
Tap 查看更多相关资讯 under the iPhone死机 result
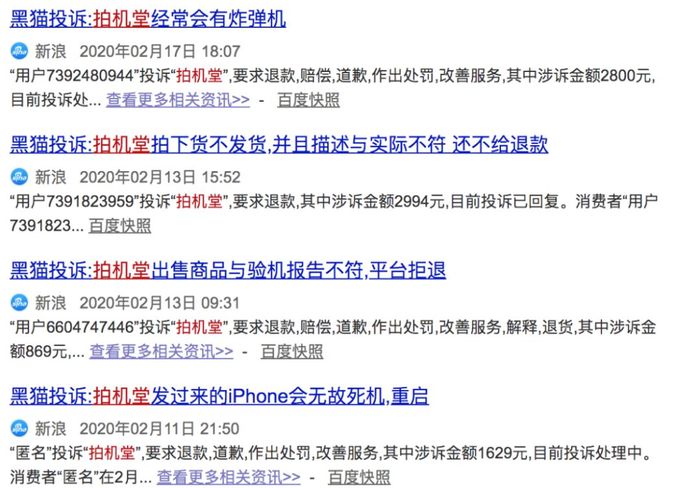coord(228,477)
